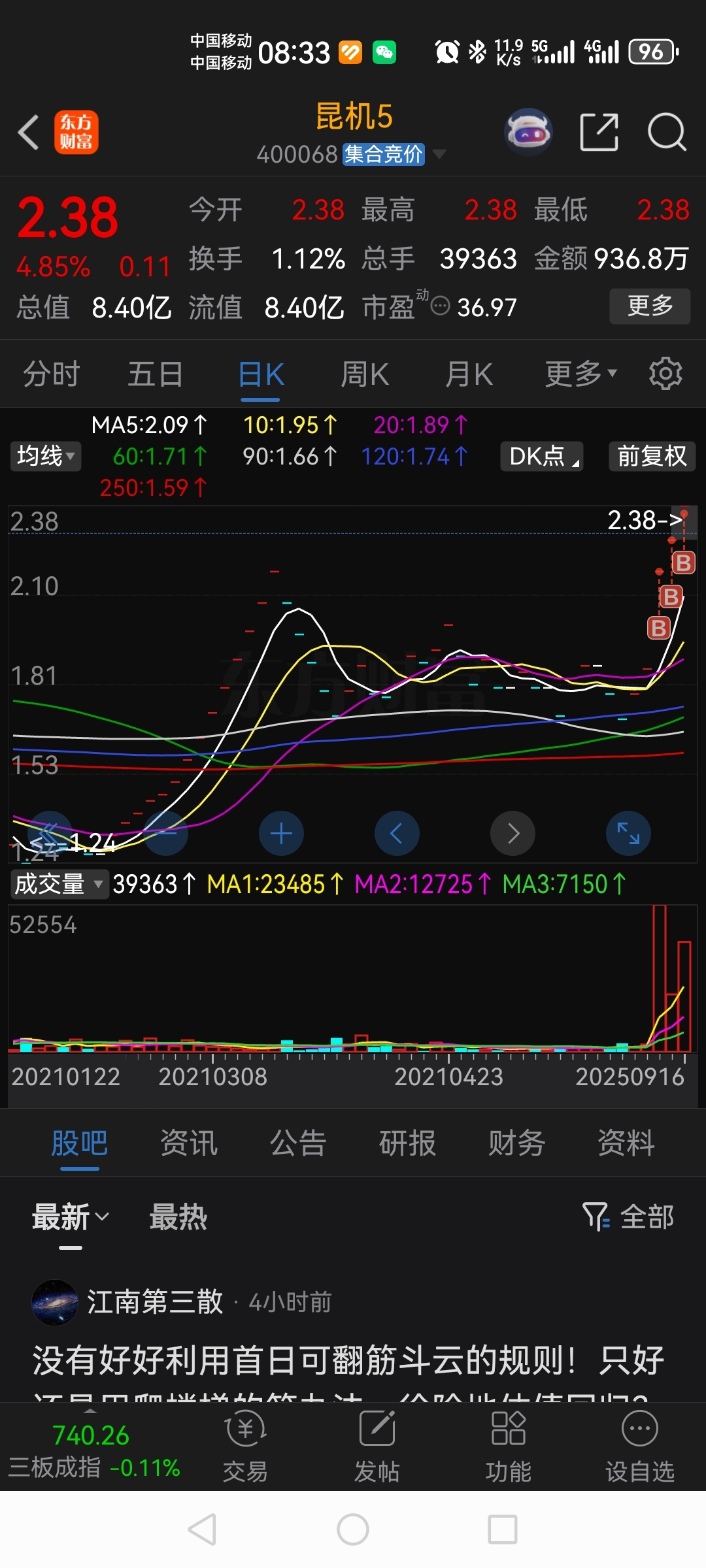Go back using the top-left arrow
Image resolution: width=706 pixels, height=1568 pixels.
click(x=29, y=133)
